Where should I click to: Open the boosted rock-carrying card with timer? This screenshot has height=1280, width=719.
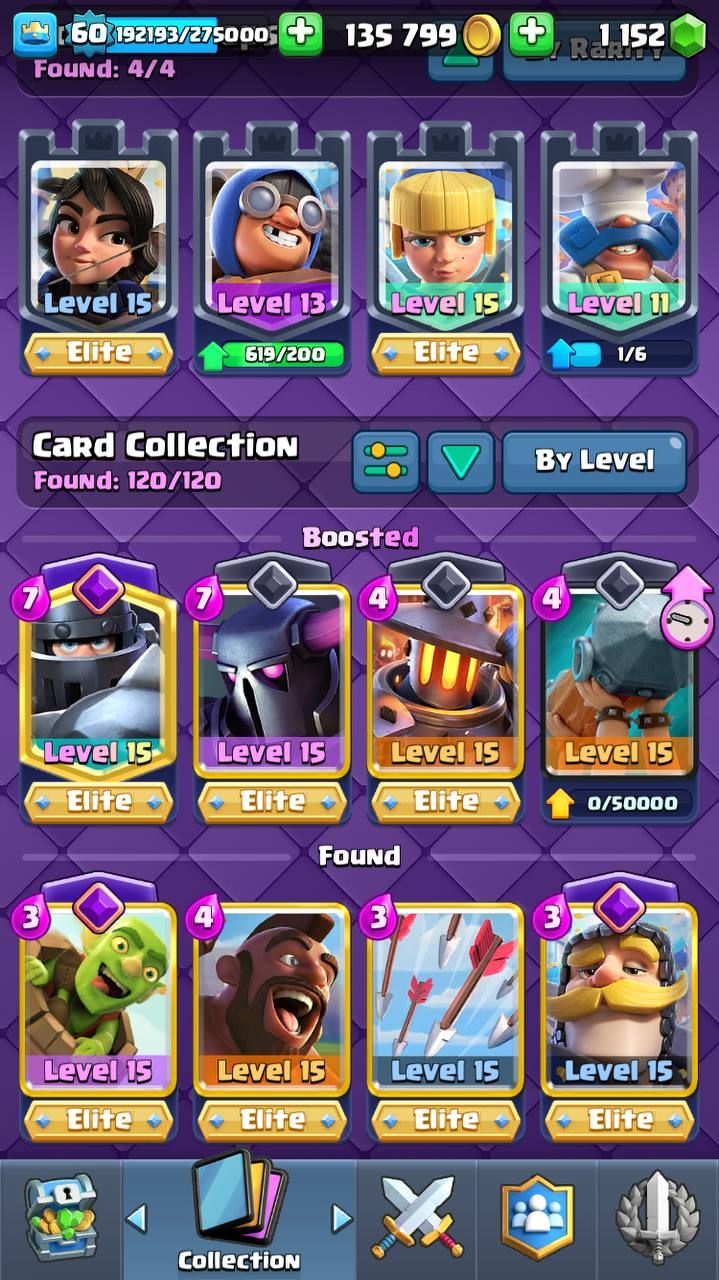pyautogui.click(x=619, y=690)
